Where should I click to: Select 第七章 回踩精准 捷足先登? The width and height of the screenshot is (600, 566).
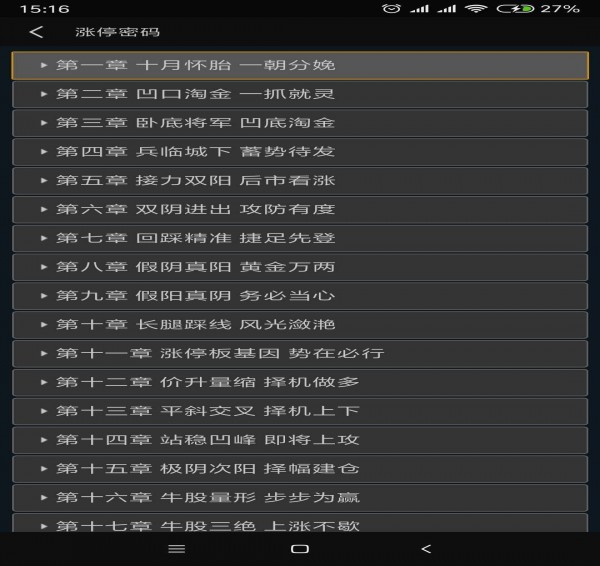(x=300, y=238)
